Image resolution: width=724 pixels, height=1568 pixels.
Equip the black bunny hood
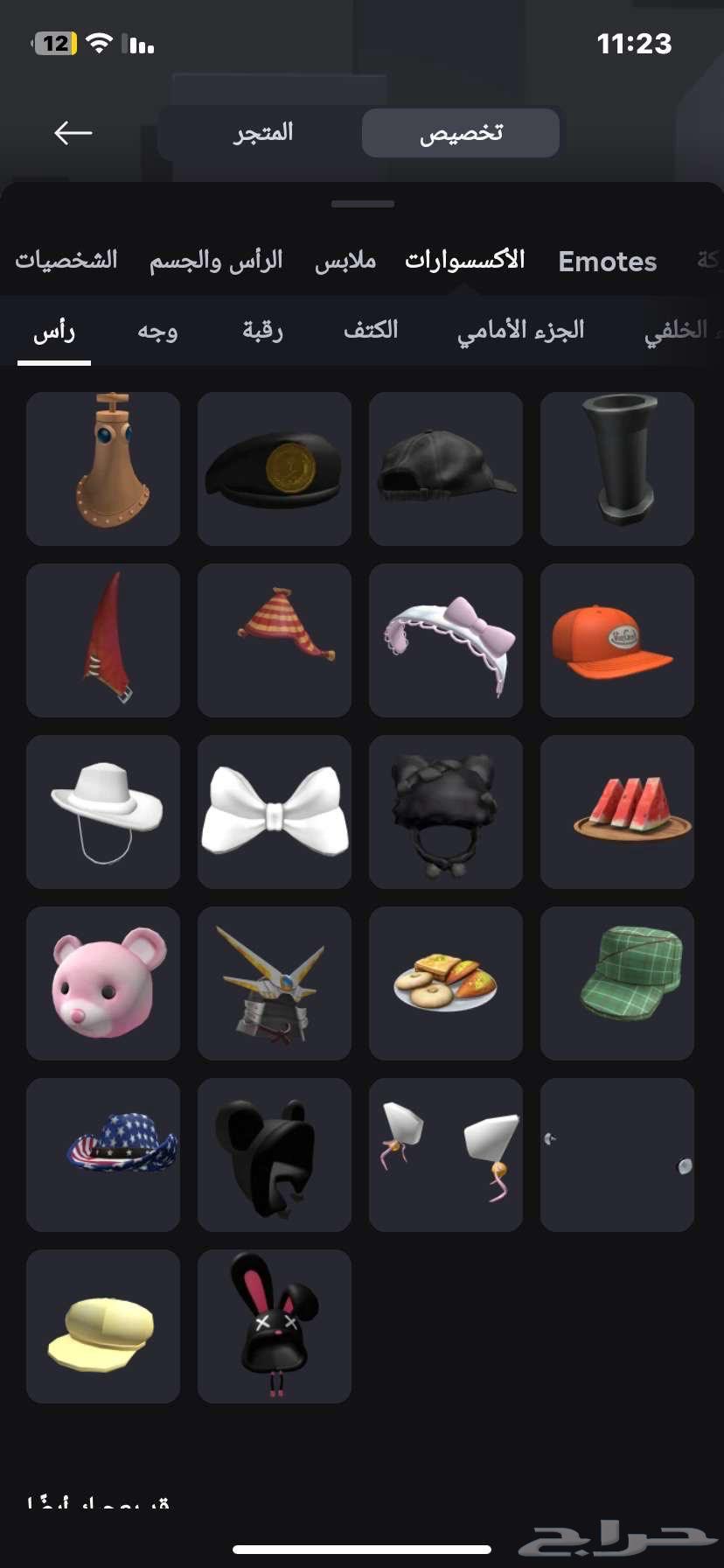click(x=275, y=1326)
